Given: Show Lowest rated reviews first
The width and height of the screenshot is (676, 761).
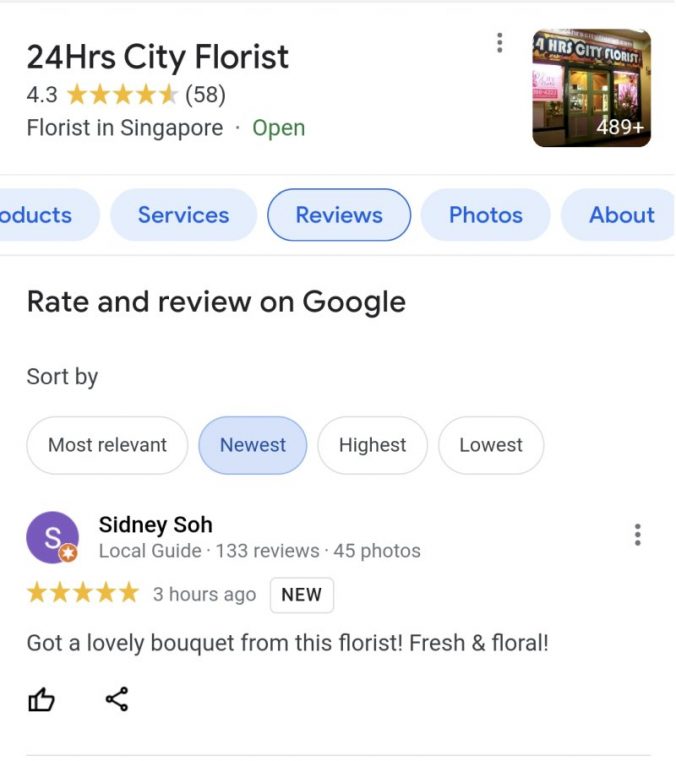Looking at the screenshot, I should tap(491, 445).
